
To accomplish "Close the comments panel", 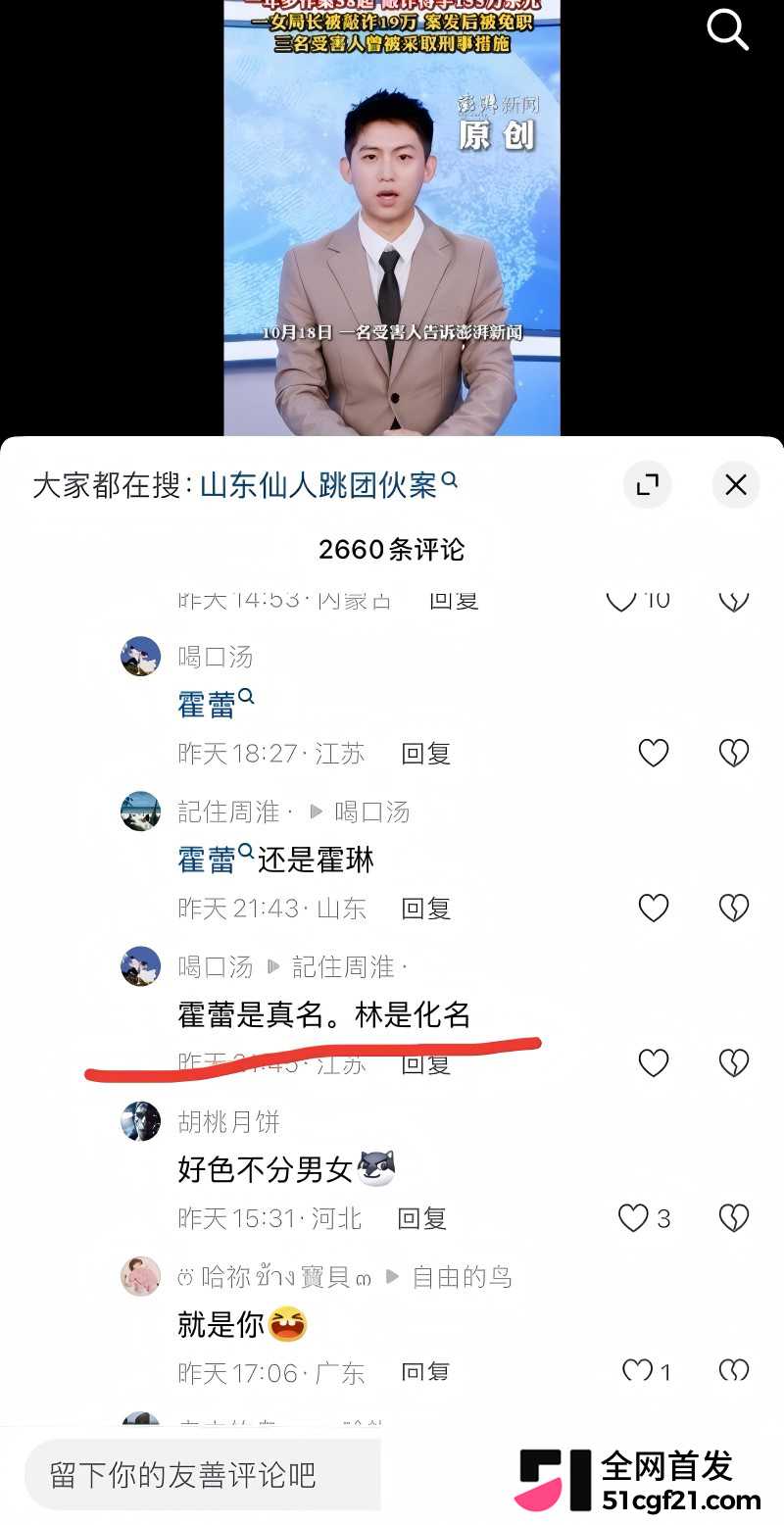I will [735, 484].
